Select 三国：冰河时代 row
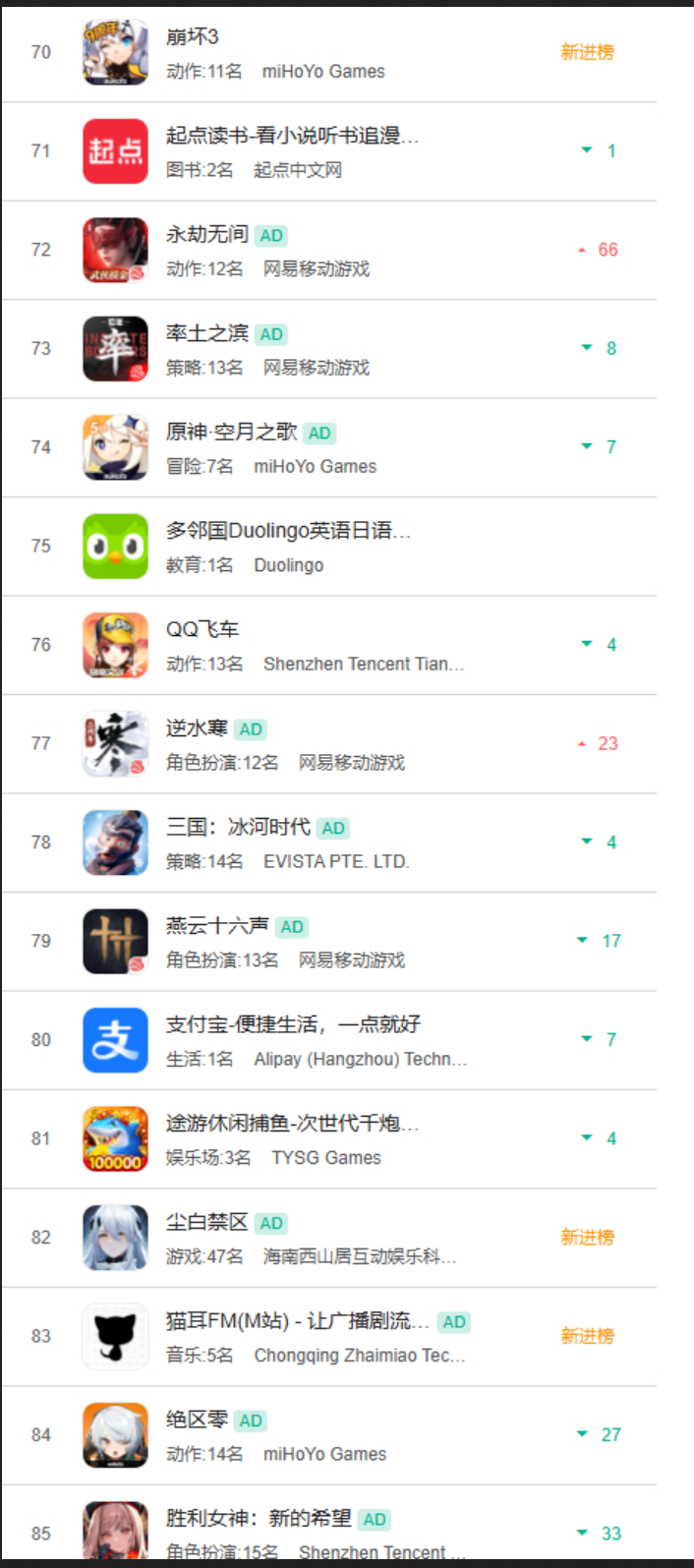Screen dimensions: 694x1568 [x=238, y=828]
